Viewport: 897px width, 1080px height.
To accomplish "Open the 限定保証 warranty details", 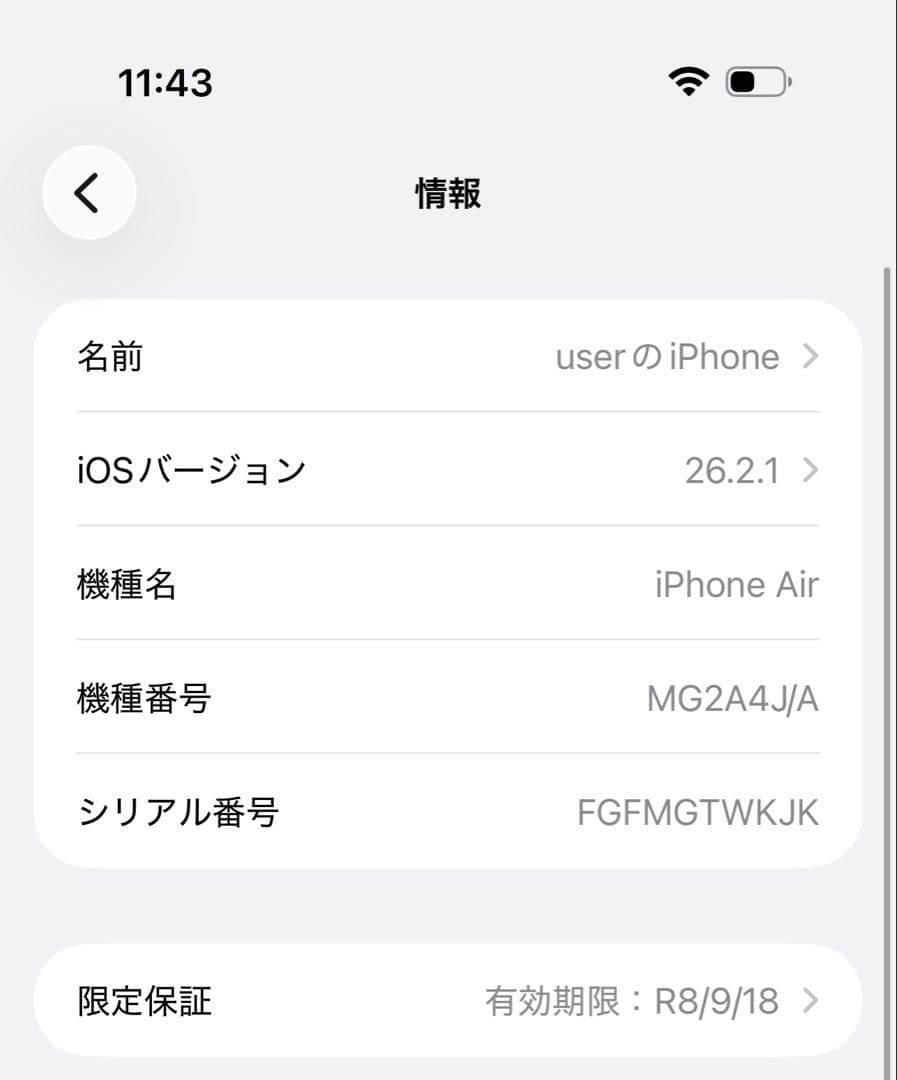I will tap(447, 1000).
